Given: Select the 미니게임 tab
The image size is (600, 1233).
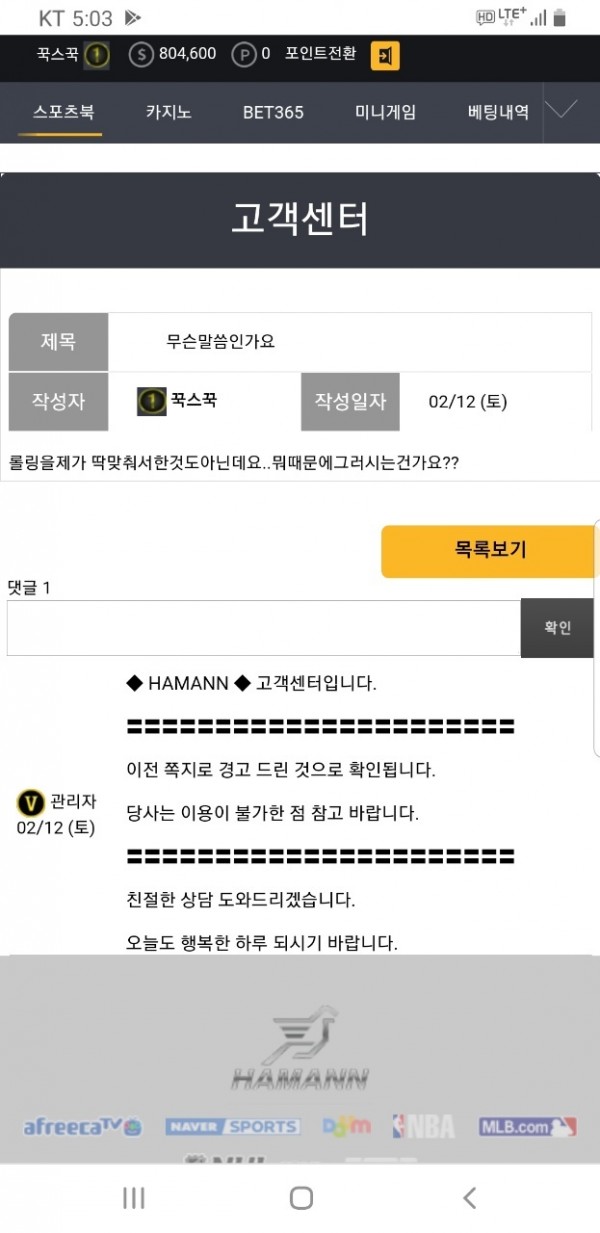Looking at the screenshot, I should 385,112.
